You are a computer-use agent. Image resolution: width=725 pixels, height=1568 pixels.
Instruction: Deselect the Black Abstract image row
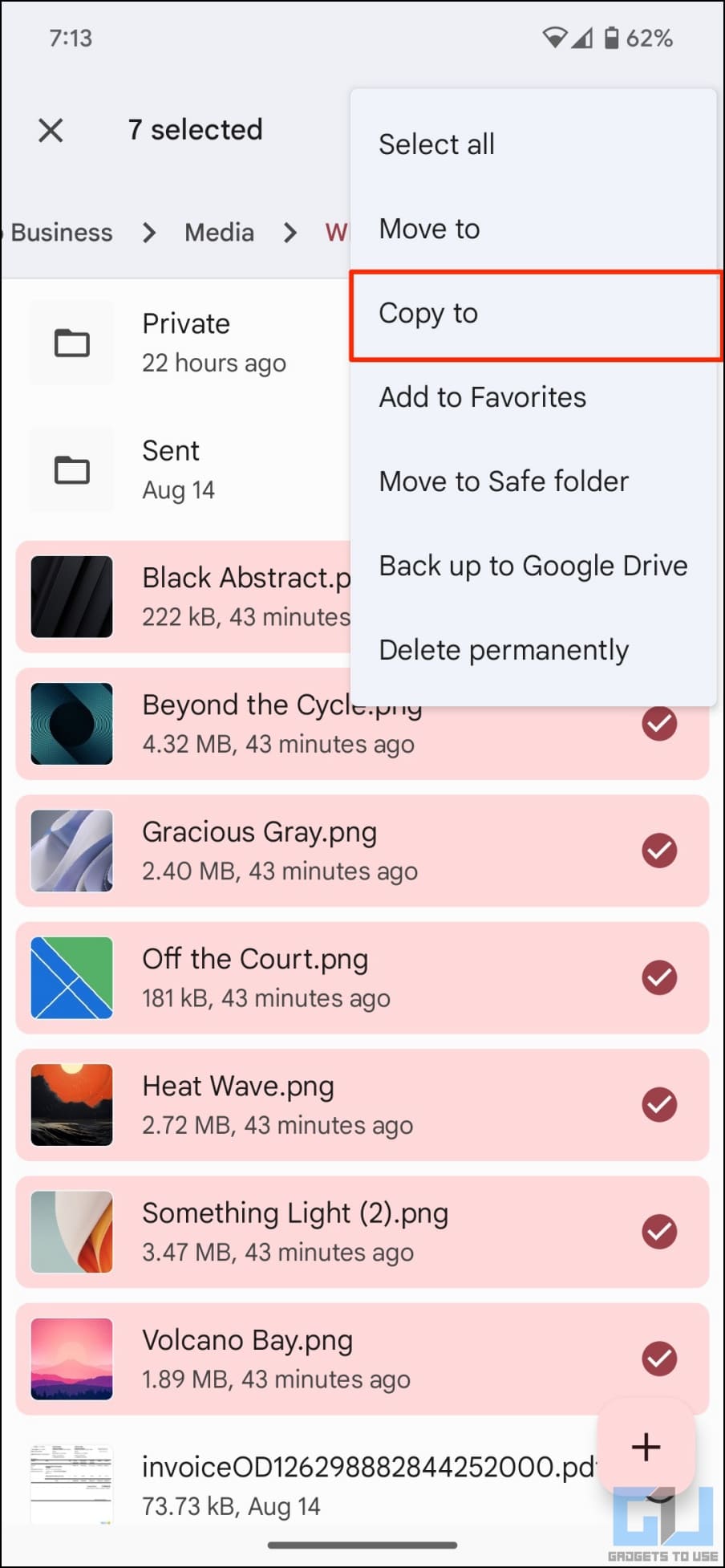click(184, 597)
